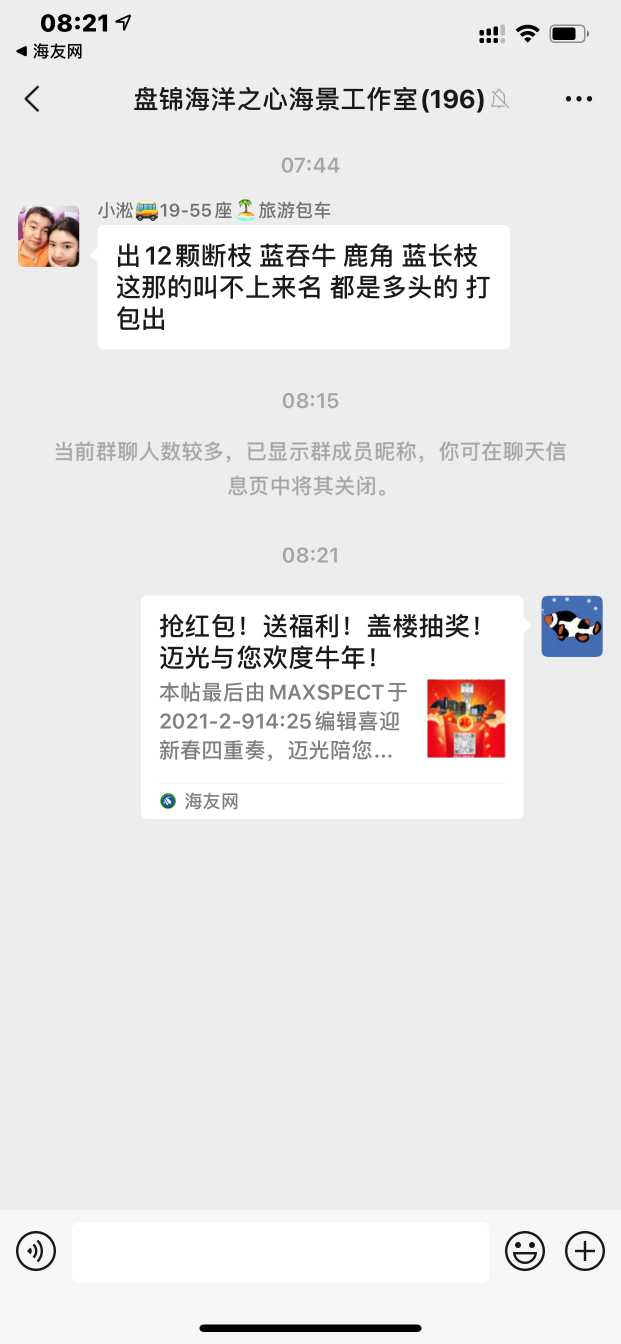The image size is (621, 1344).
Task: Open 小淞's profile avatar
Action: [x=48, y=237]
